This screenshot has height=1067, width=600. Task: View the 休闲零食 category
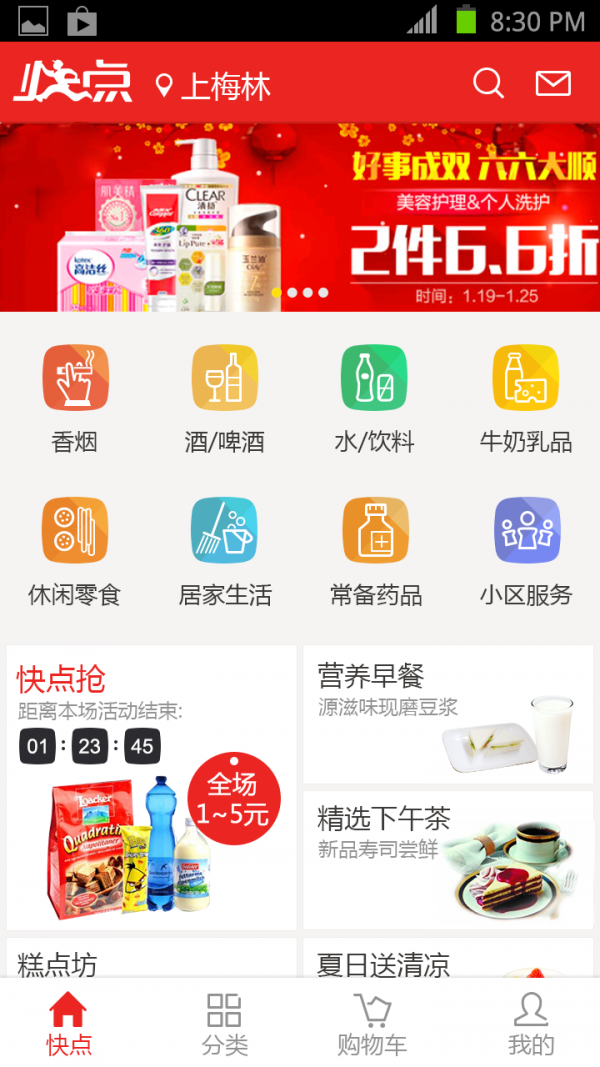point(75,550)
